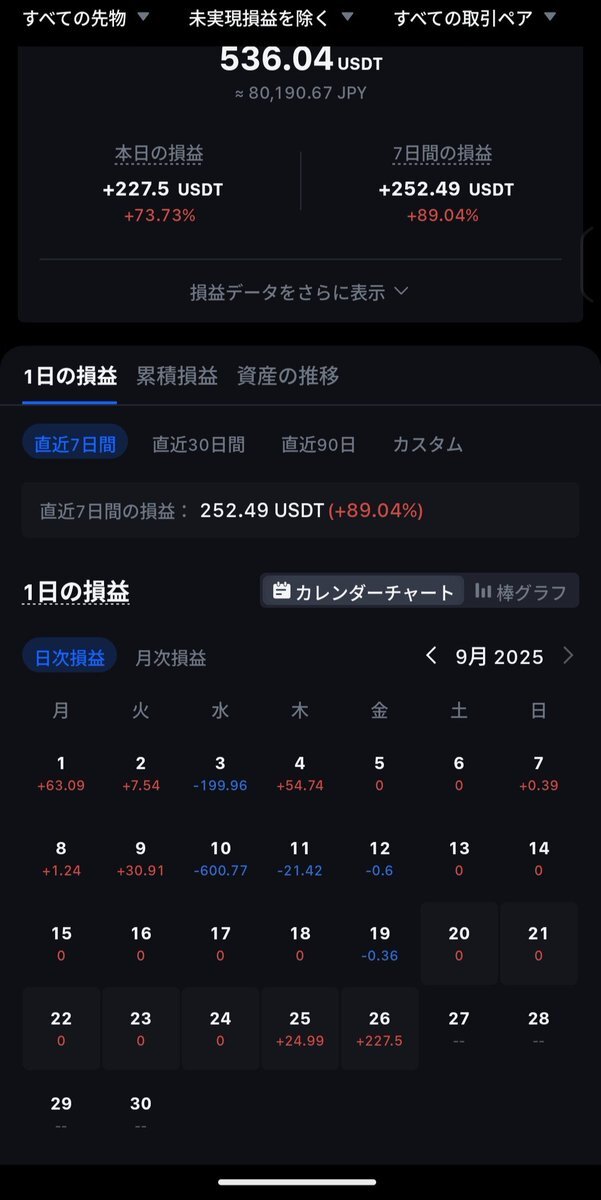Select the 直近30日間 range
This screenshot has height=1200, width=601.
point(198,444)
